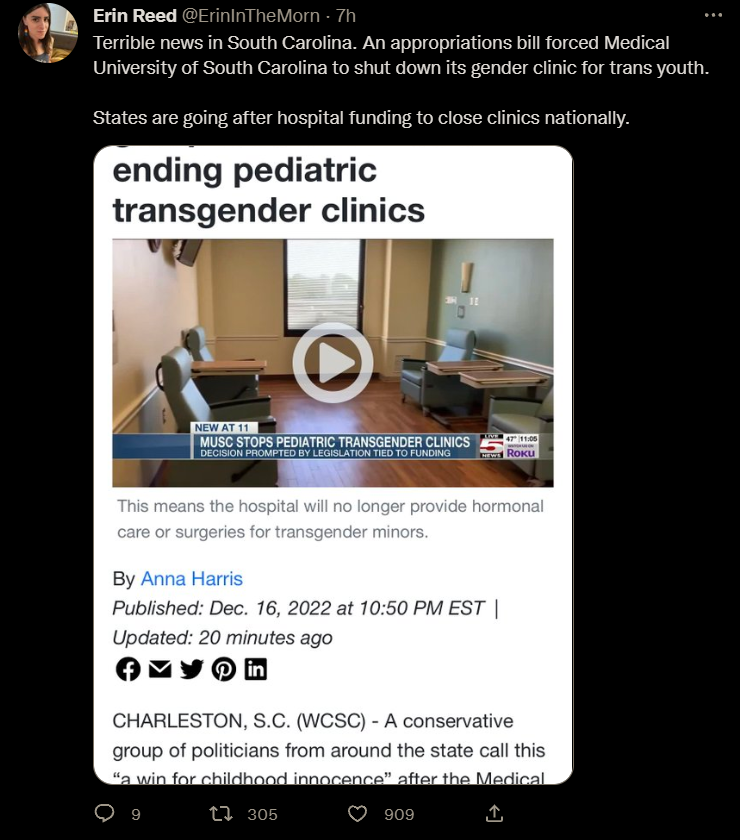Open the tweet's overflow menu
The height and width of the screenshot is (840, 740).
point(712,16)
